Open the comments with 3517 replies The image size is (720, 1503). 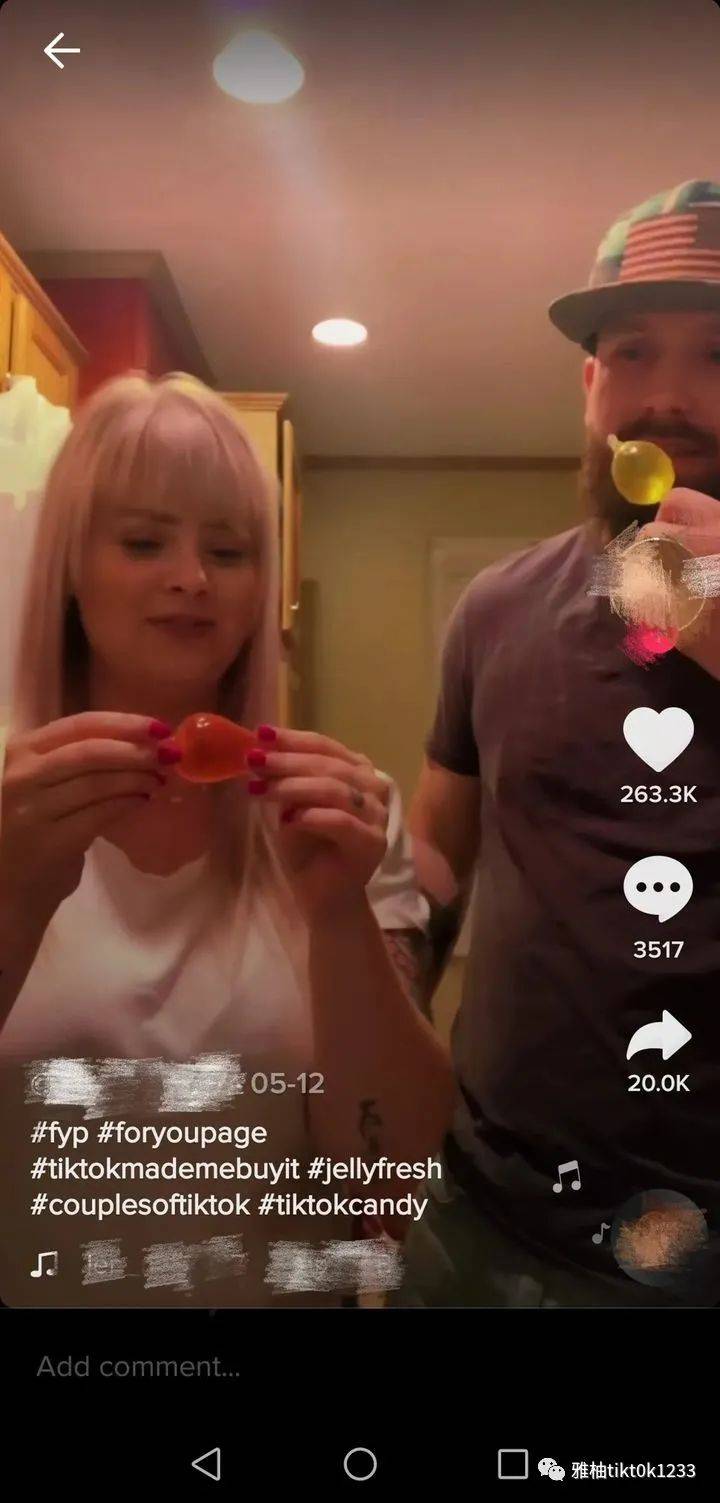pyautogui.click(x=658, y=888)
